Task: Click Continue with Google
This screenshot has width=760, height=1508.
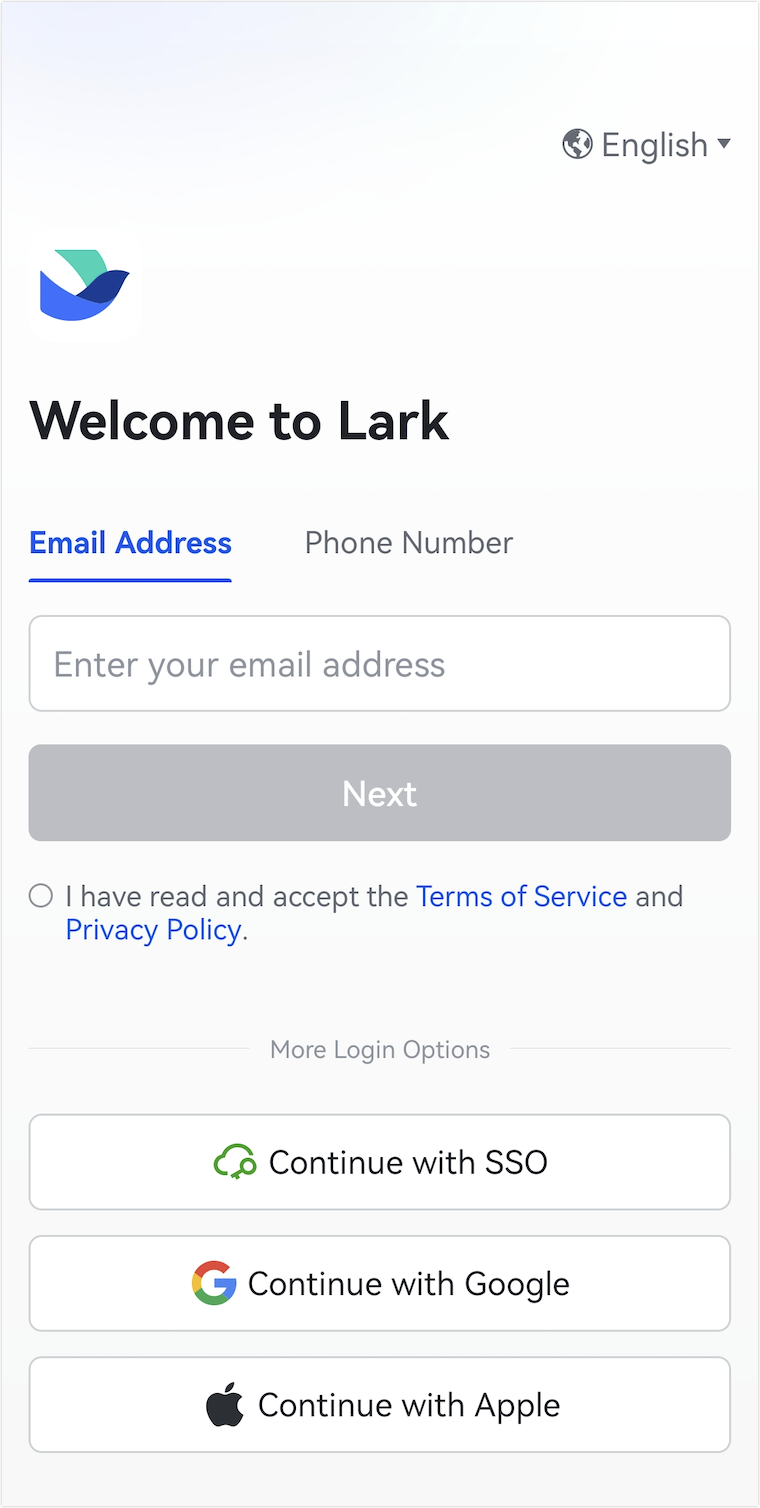Action: tap(380, 1283)
